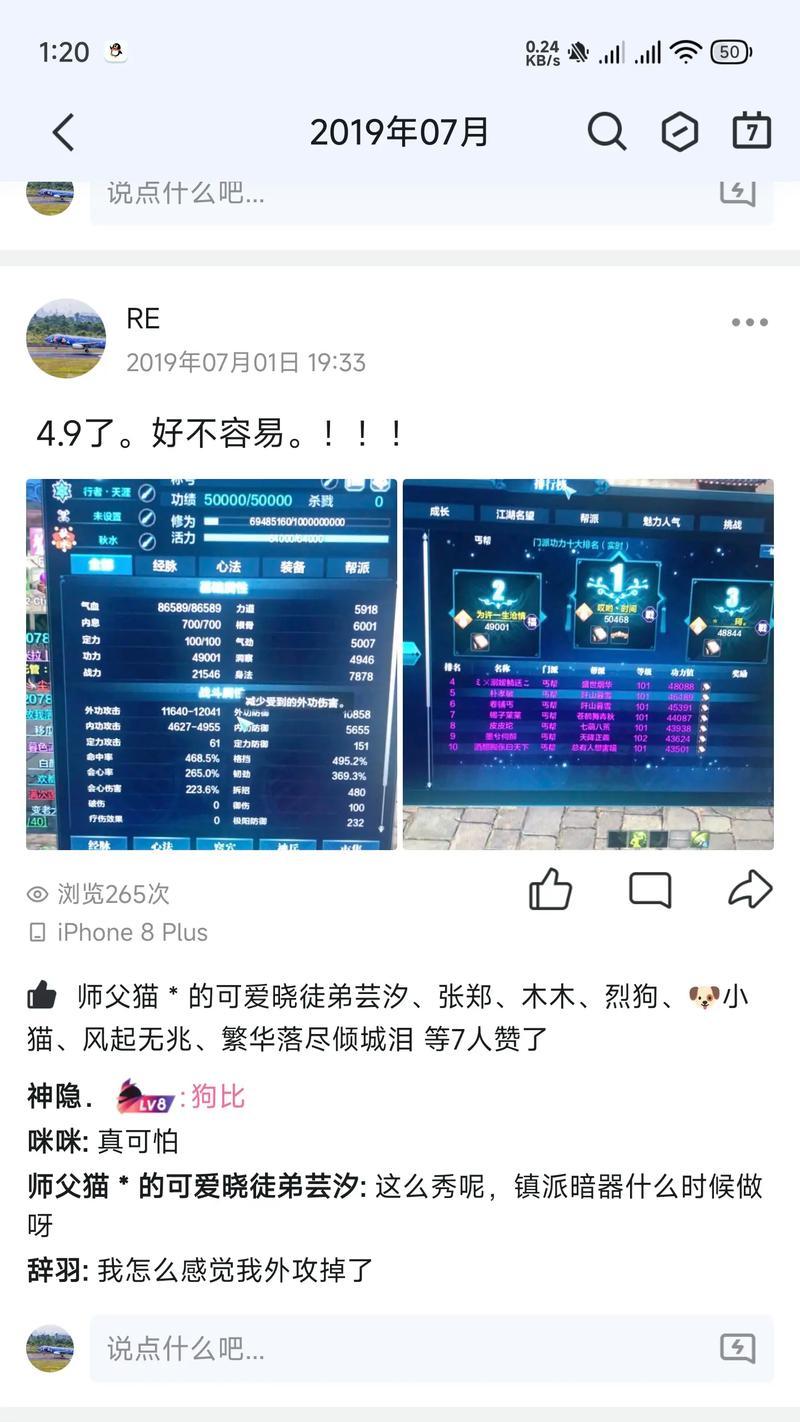Viewport: 800px width, 1422px height.
Task: Open the character stats screenshot image
Action: [211, 664]
